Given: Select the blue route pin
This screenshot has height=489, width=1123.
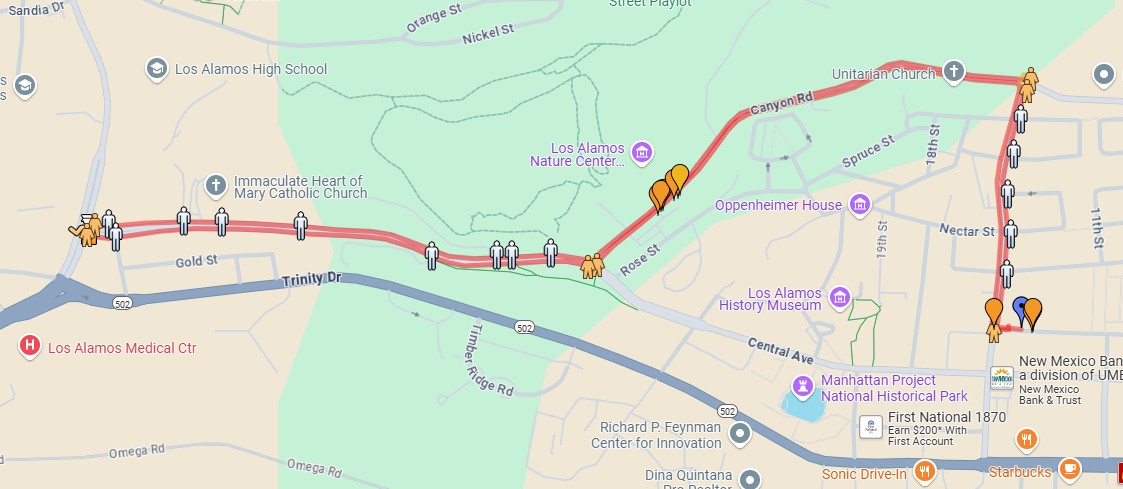Looking at the screenshot, I should pyautogui.click(x=1020, y=307).
